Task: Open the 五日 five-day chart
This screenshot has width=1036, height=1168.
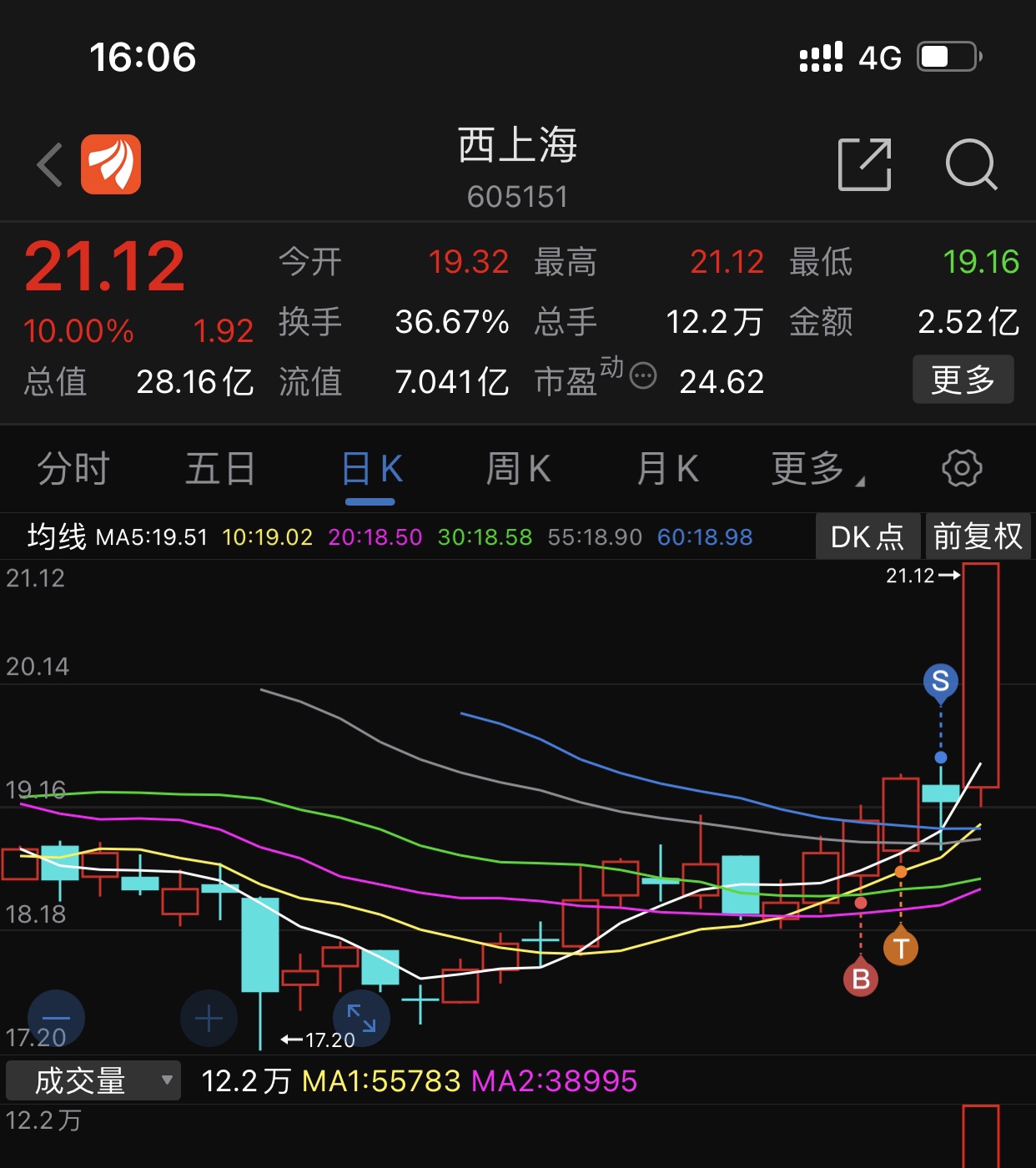Action: pyautogui.click(x=219, y=469)
